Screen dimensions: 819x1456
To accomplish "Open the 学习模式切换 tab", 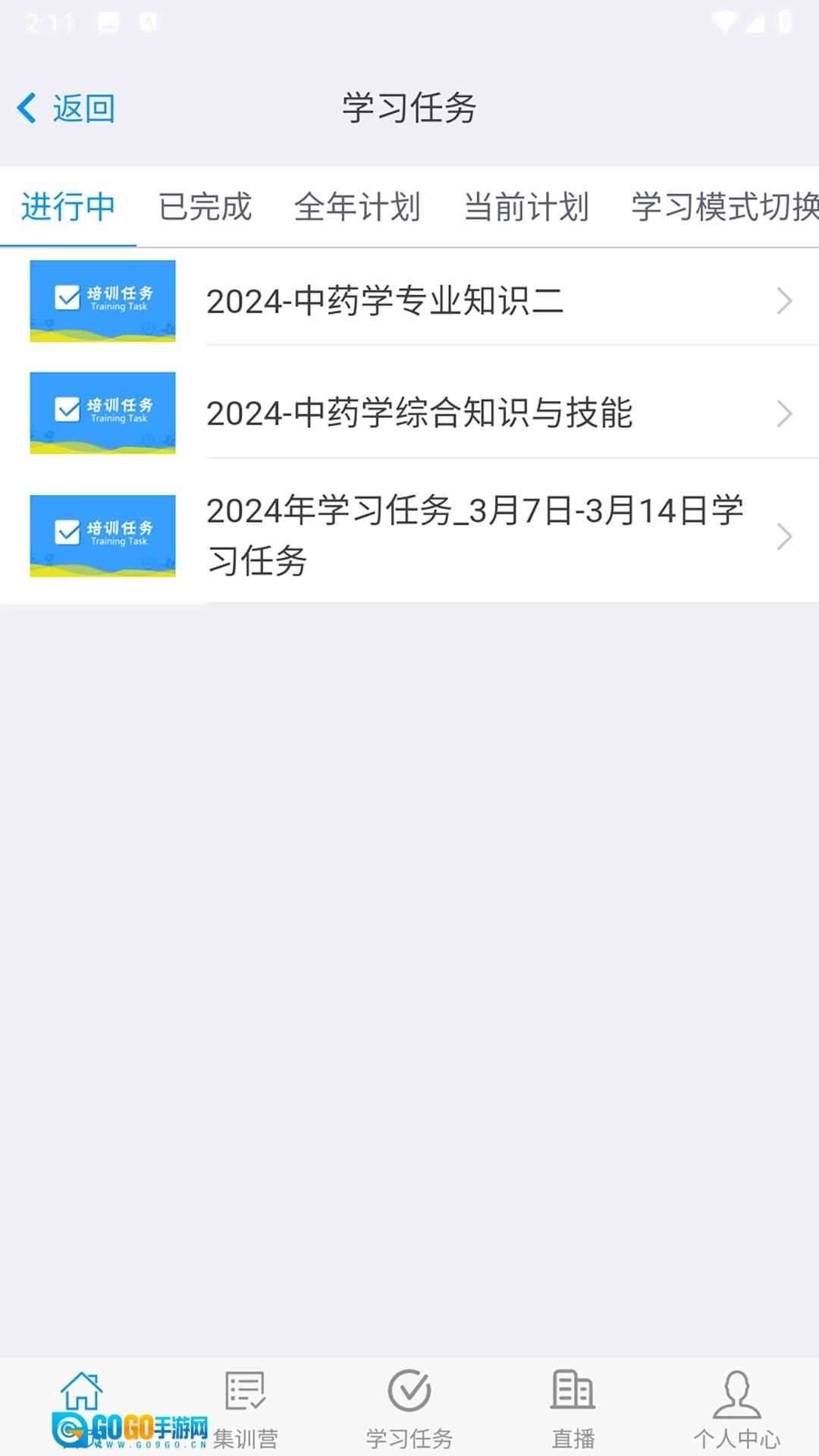I will [722, 206].
